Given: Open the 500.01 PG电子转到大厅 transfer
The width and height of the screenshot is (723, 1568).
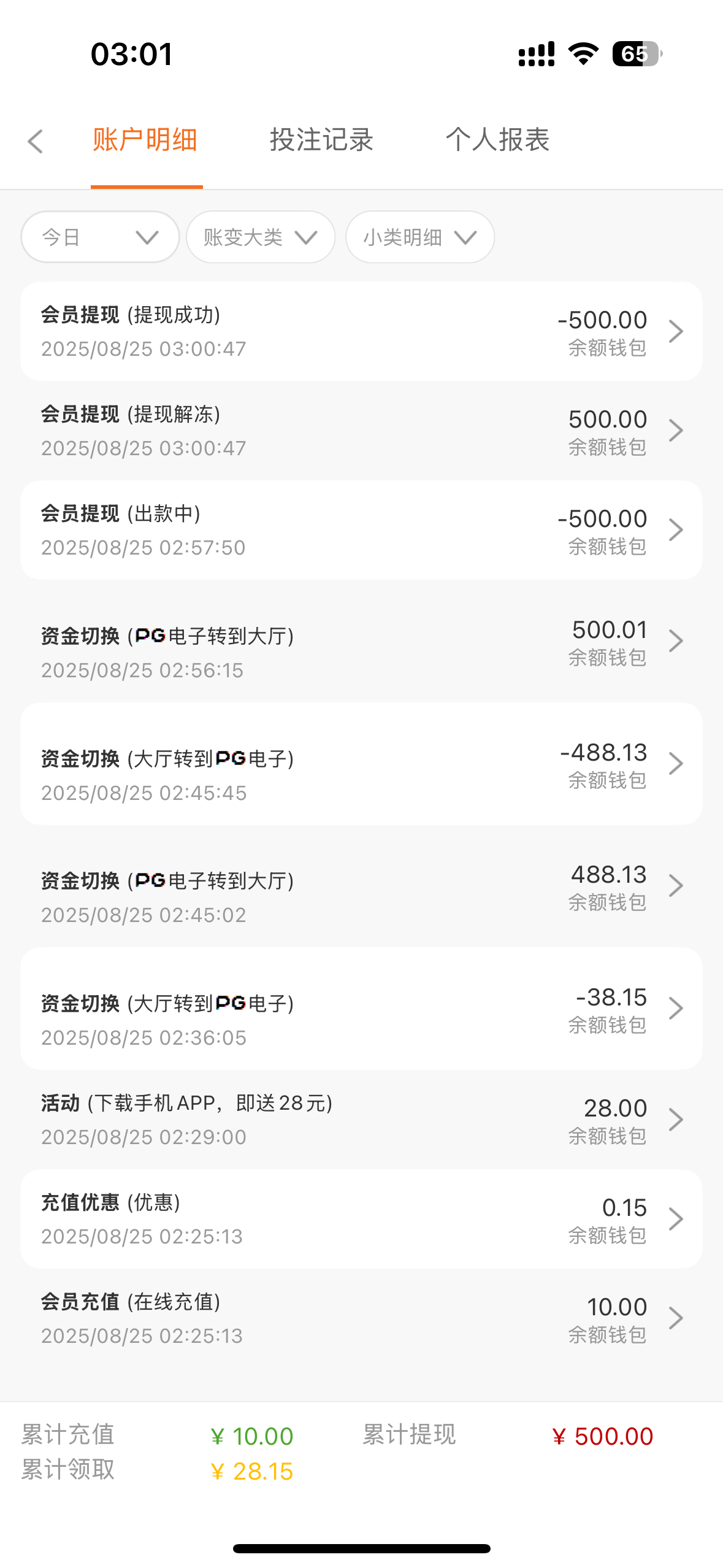Looking at the screenshot, I should click(361, 641).
